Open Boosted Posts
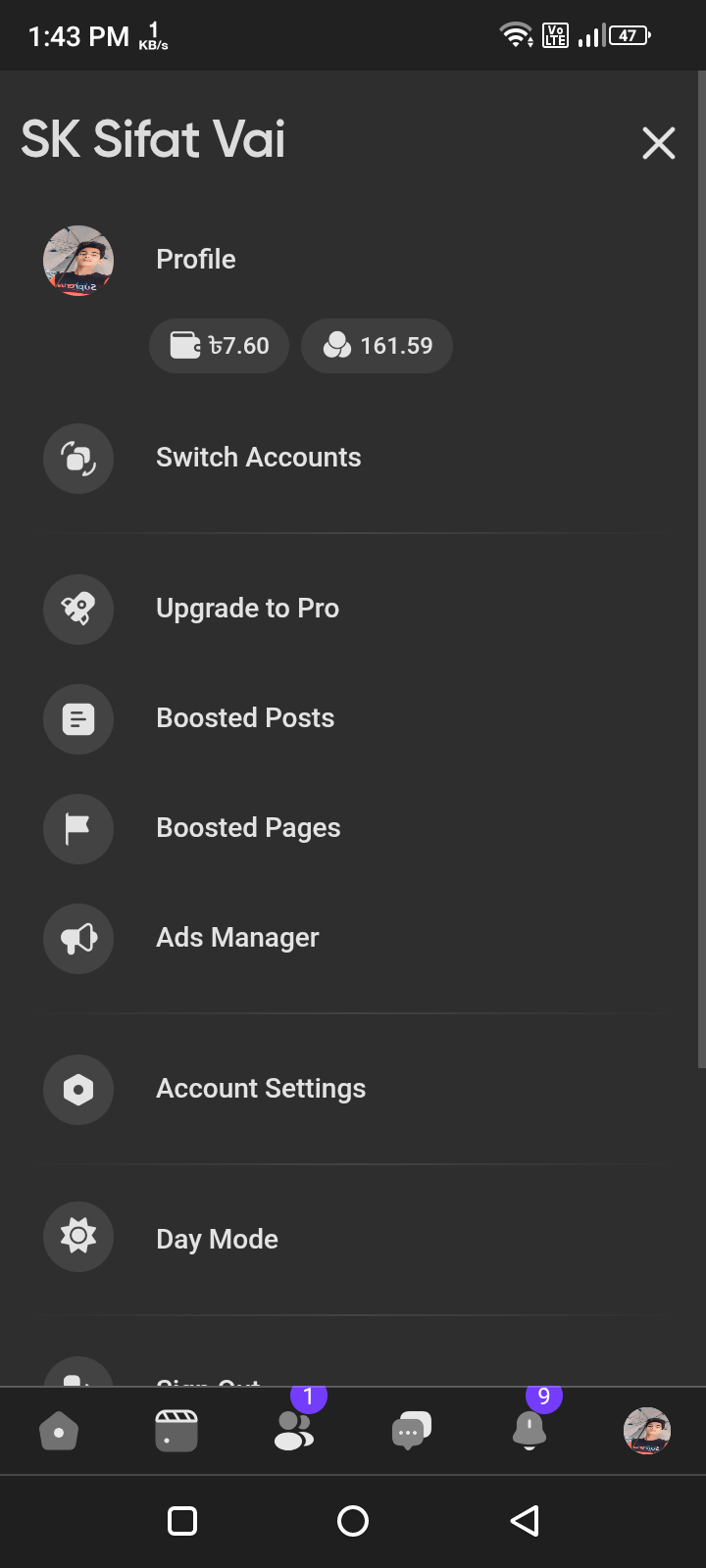Image resolution: width=706 pixels, height=1568 pixels. [353, 718]
